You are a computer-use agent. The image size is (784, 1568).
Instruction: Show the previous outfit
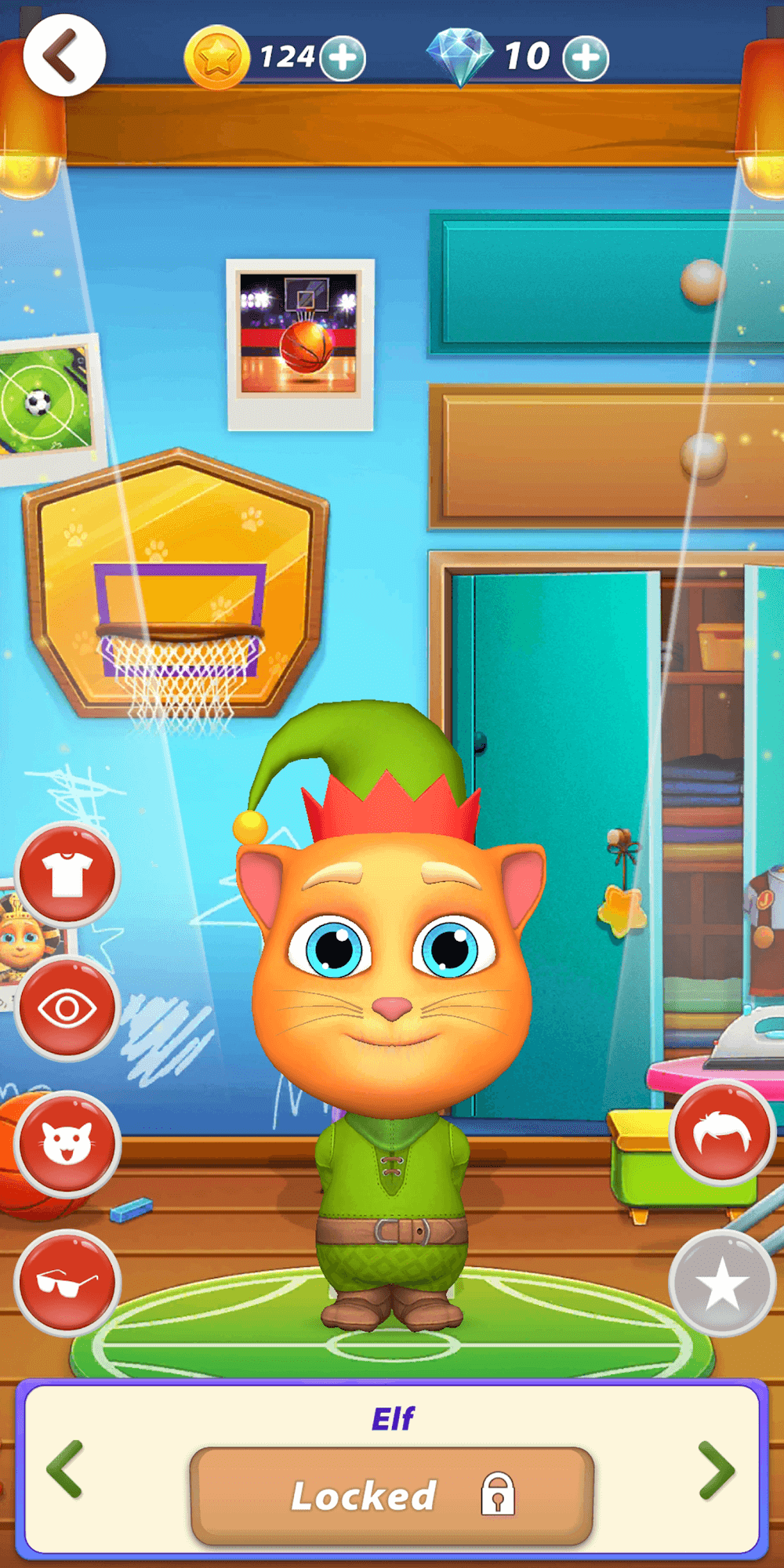pos(66,1468)
